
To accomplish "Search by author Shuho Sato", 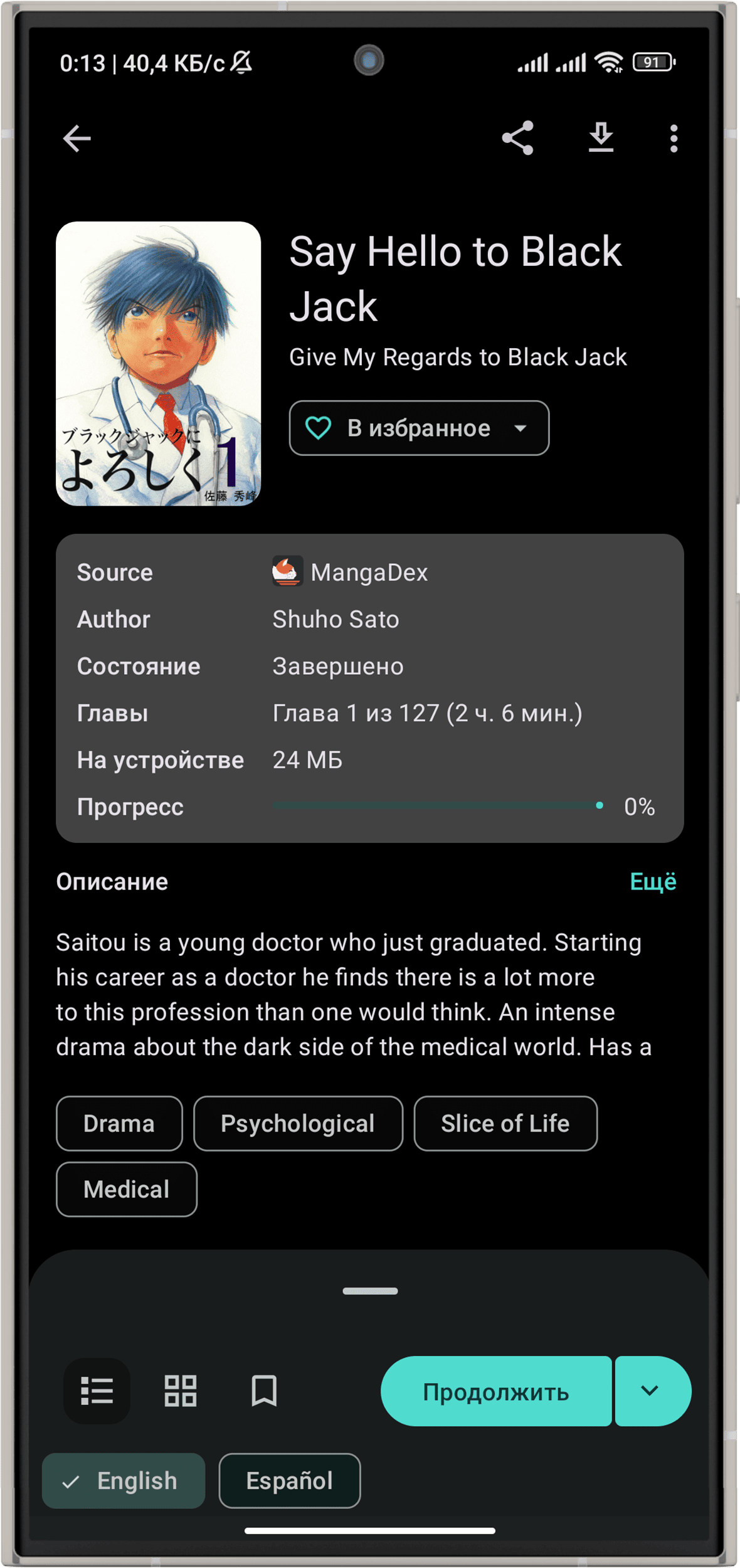I will tap(336, 619).
